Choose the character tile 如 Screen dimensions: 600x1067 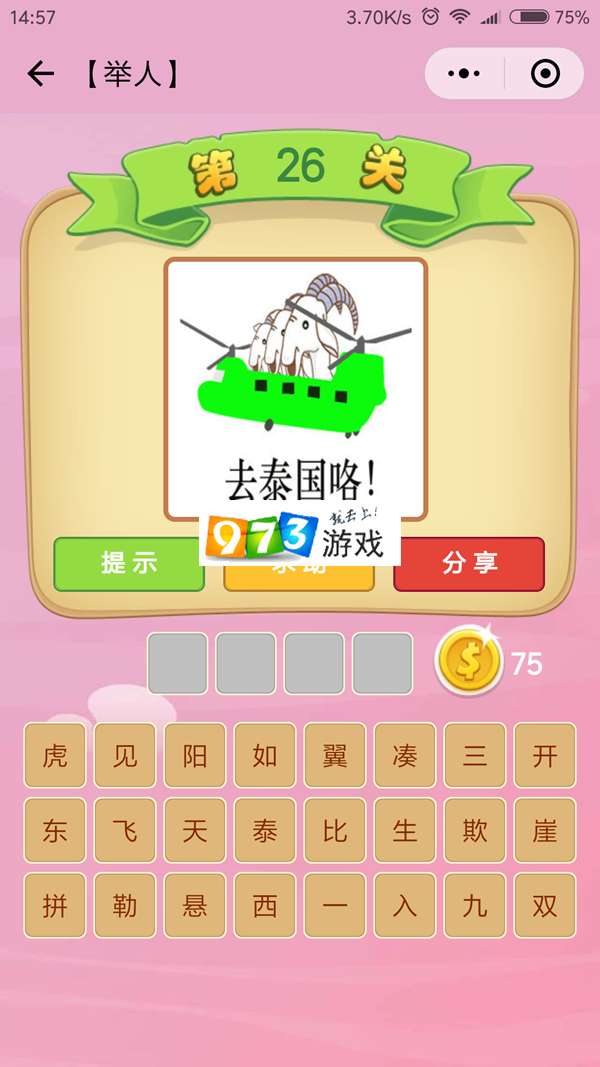pos(265,755)
